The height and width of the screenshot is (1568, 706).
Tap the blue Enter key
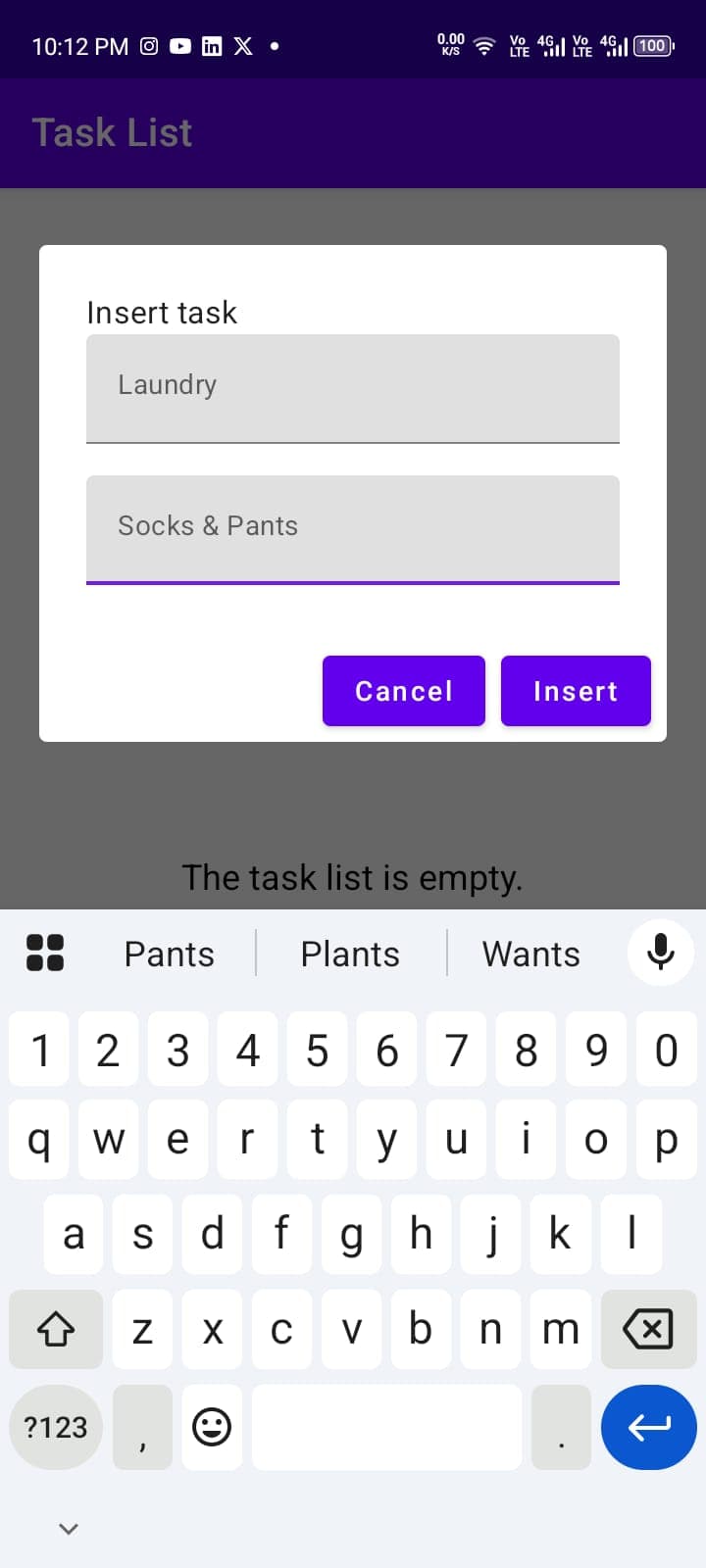tap(648, 1427)
